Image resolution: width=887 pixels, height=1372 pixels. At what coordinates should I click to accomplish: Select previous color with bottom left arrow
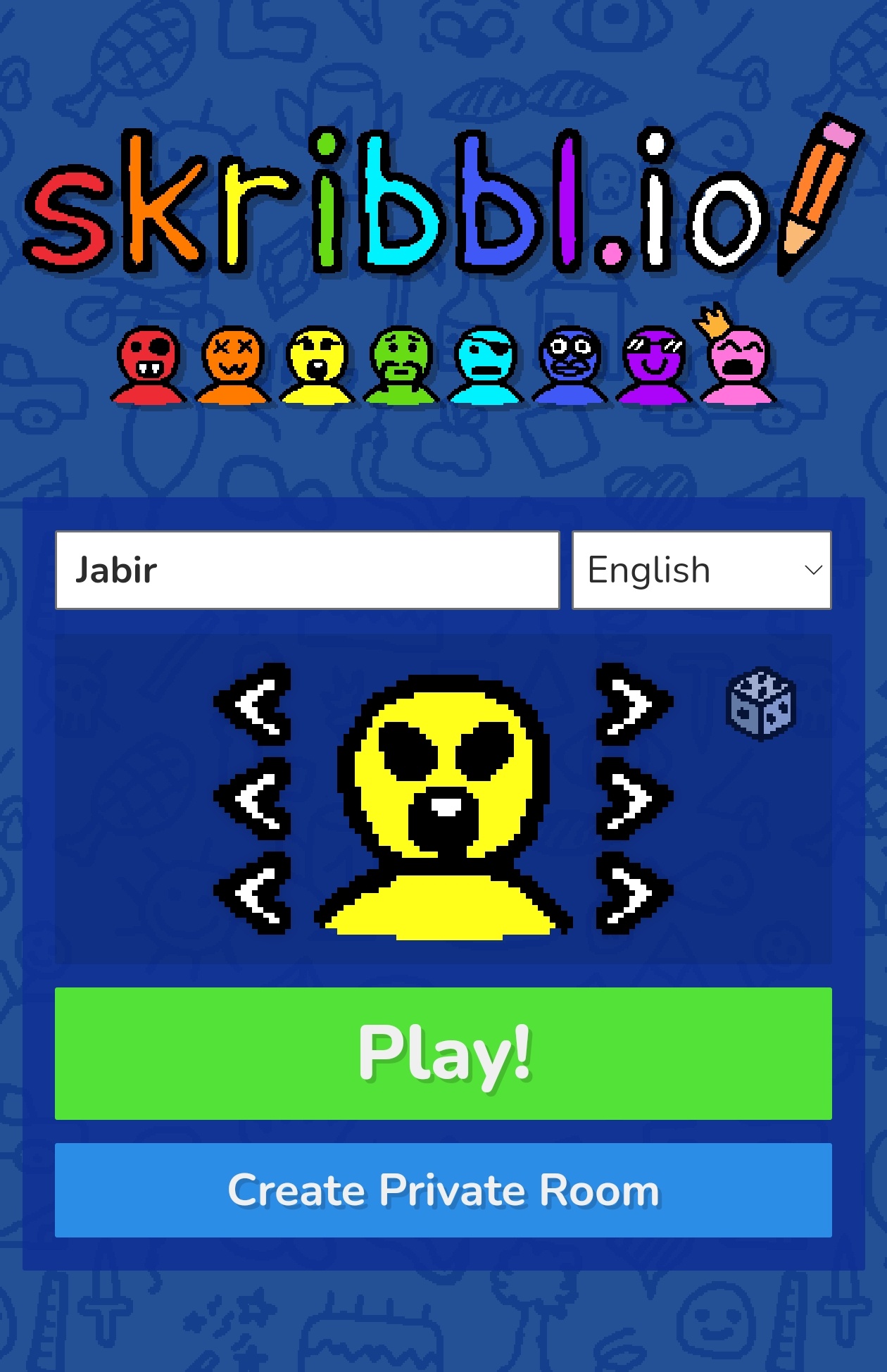coord(254,892)
